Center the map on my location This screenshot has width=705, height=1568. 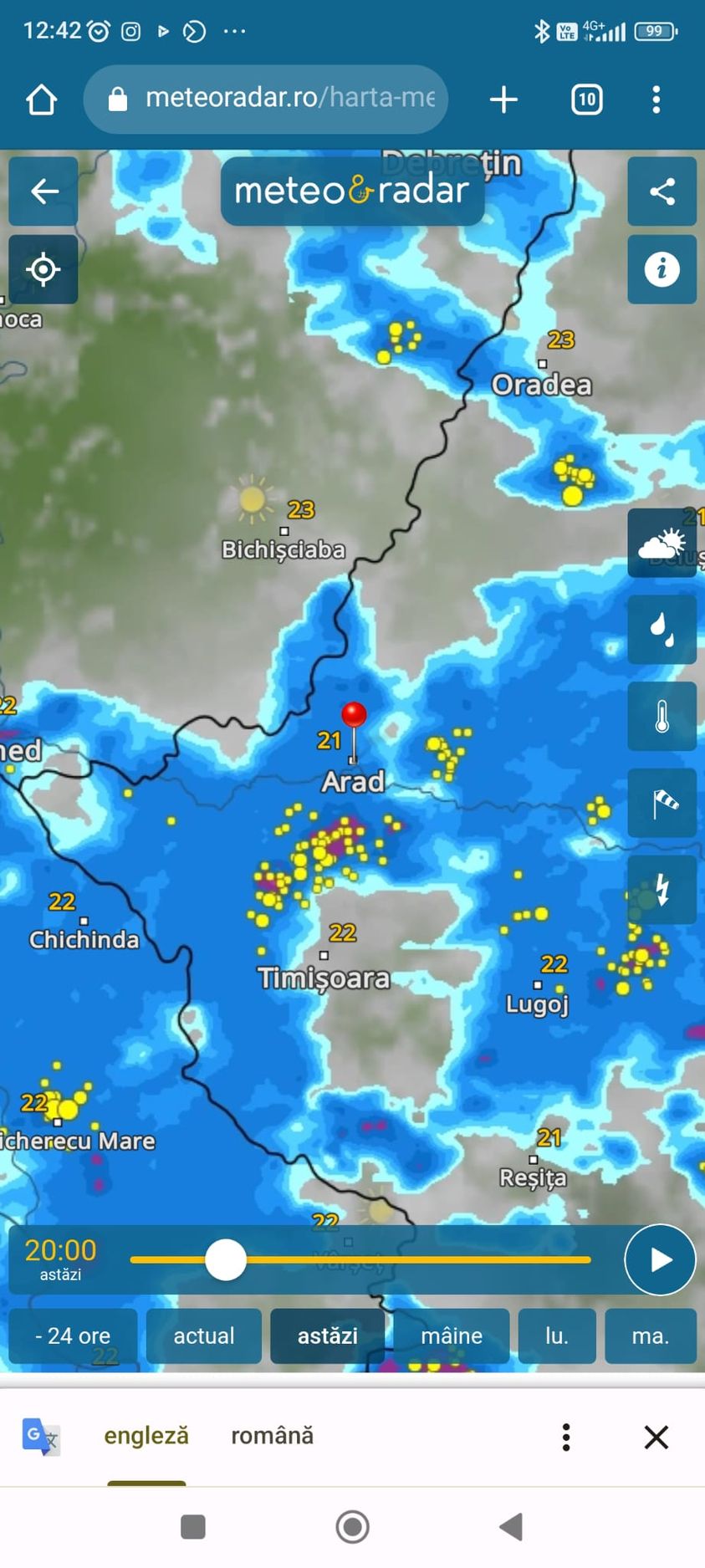(x=43, y=269)
